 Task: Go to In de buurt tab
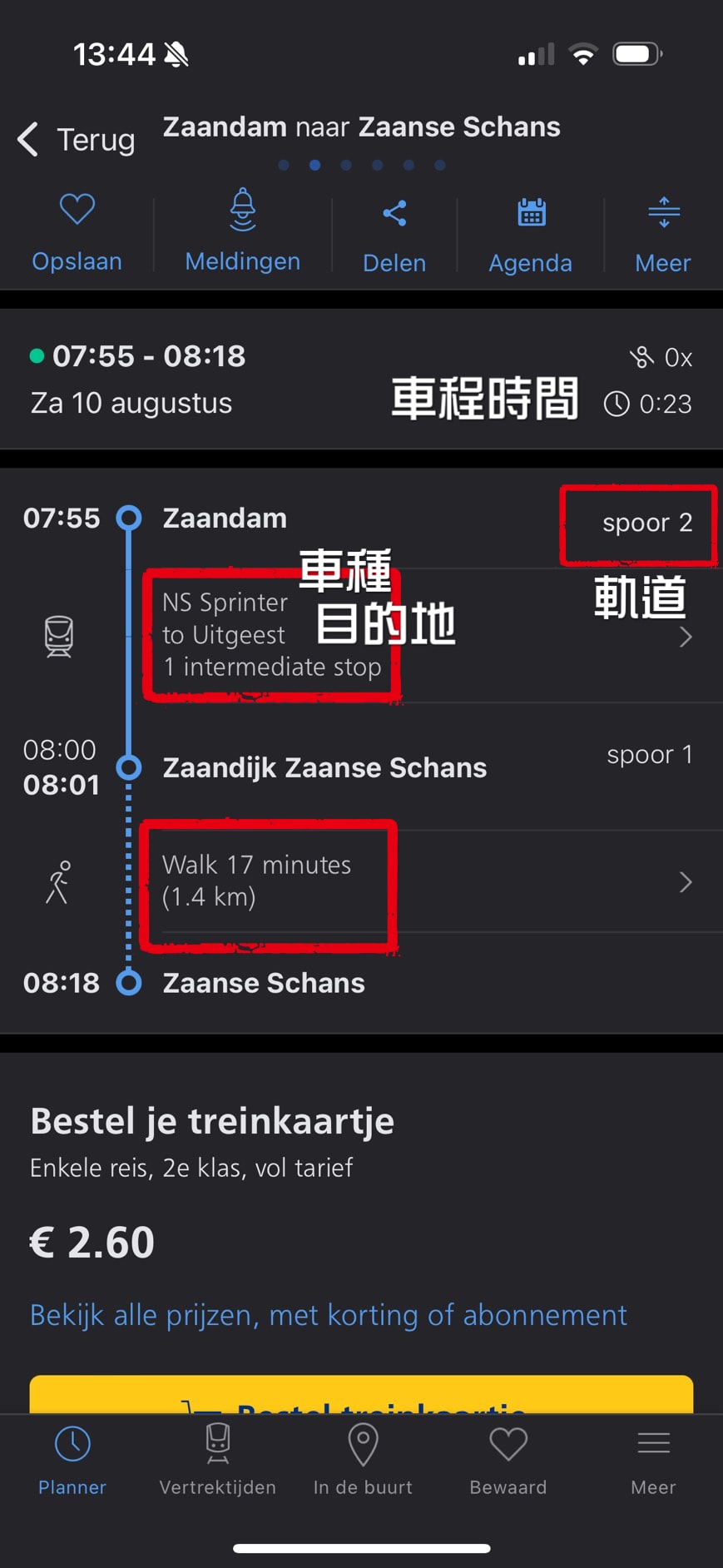[x=363, y=1460]
